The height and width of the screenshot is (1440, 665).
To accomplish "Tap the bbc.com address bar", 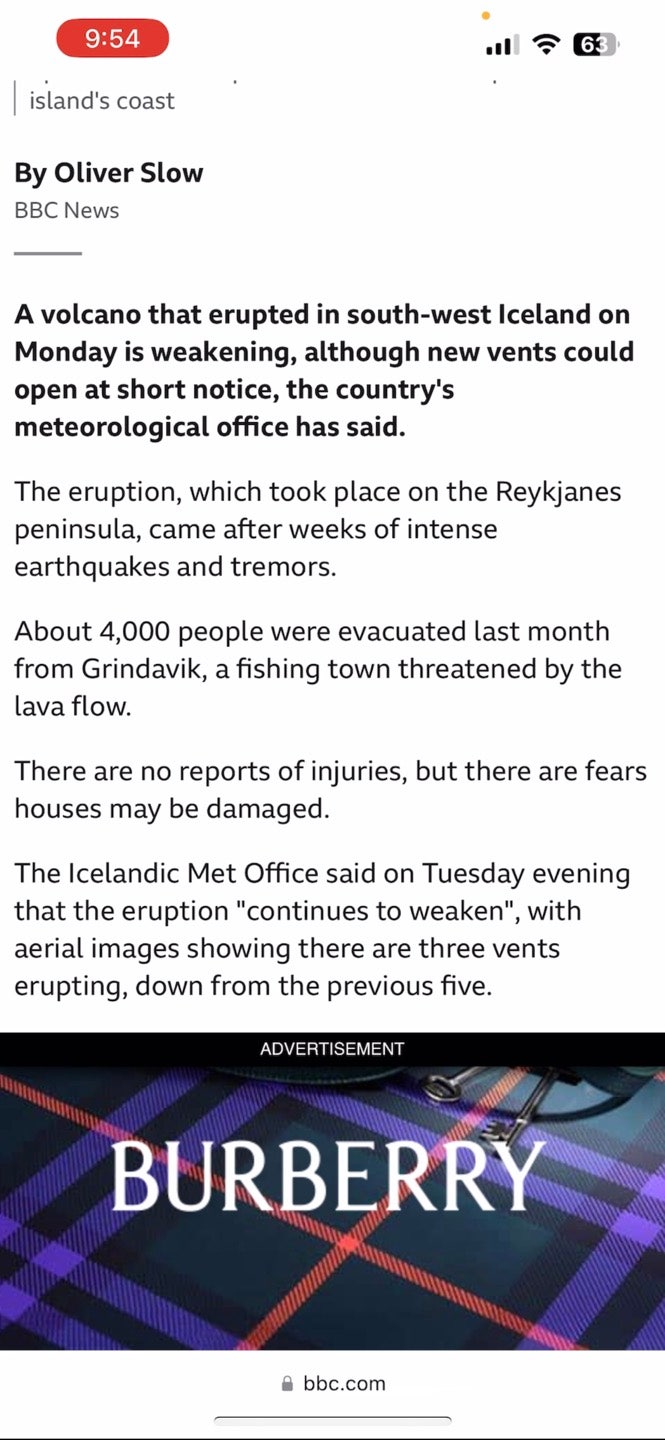I will (x=332, y=1383).
